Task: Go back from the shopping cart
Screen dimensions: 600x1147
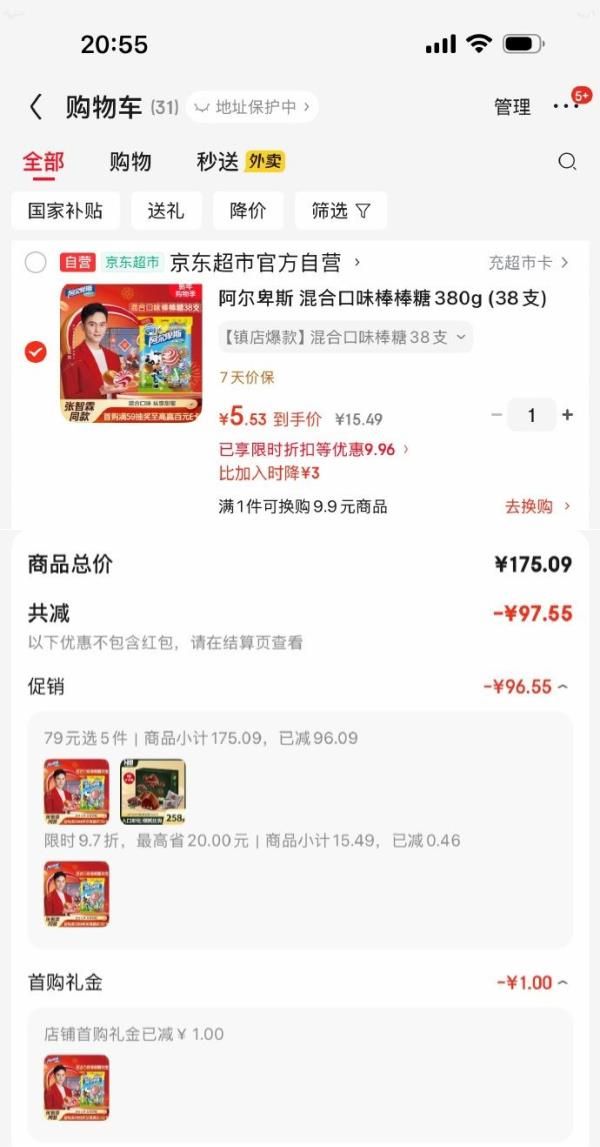Action: (36, 107)
